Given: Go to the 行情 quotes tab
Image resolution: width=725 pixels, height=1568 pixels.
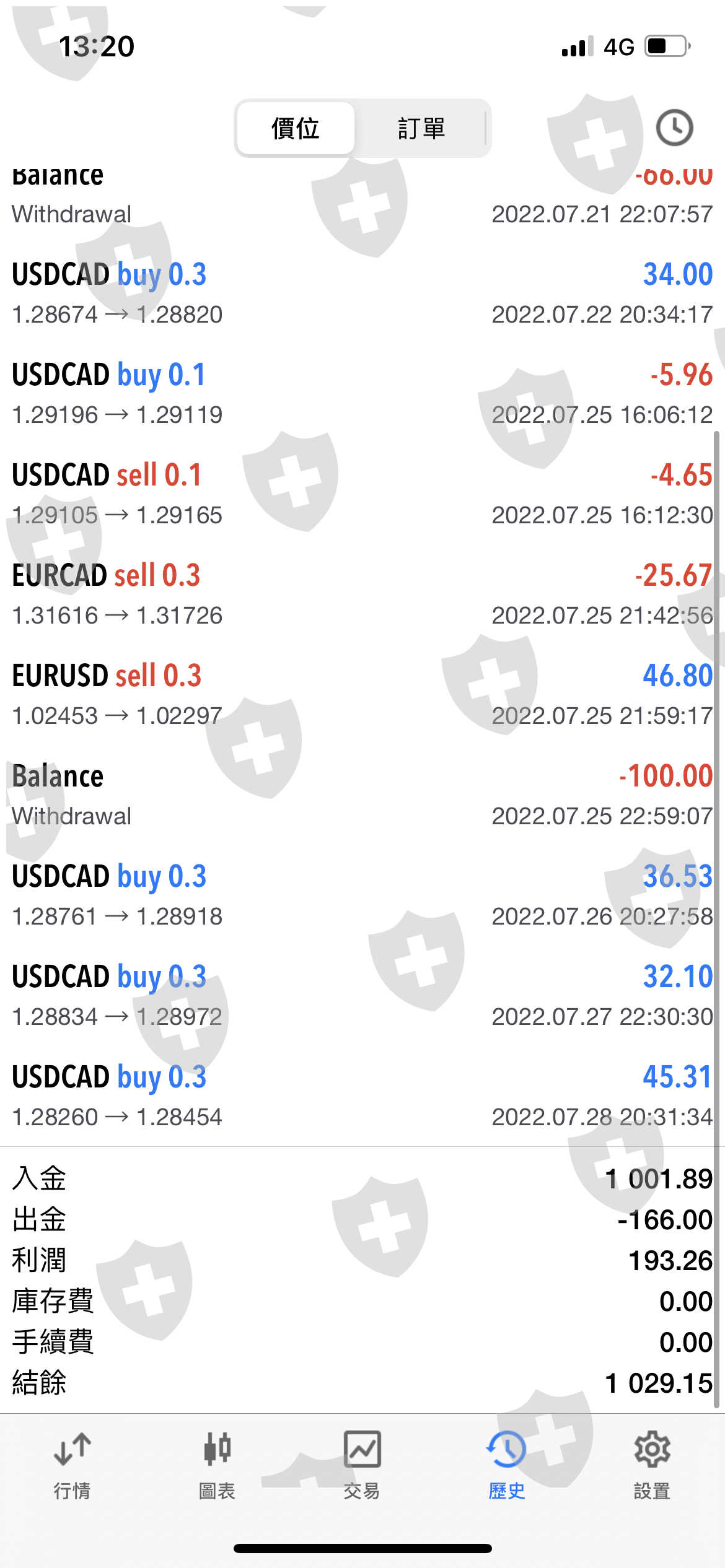Looking at the screenshot, I should click(72, 1464).
